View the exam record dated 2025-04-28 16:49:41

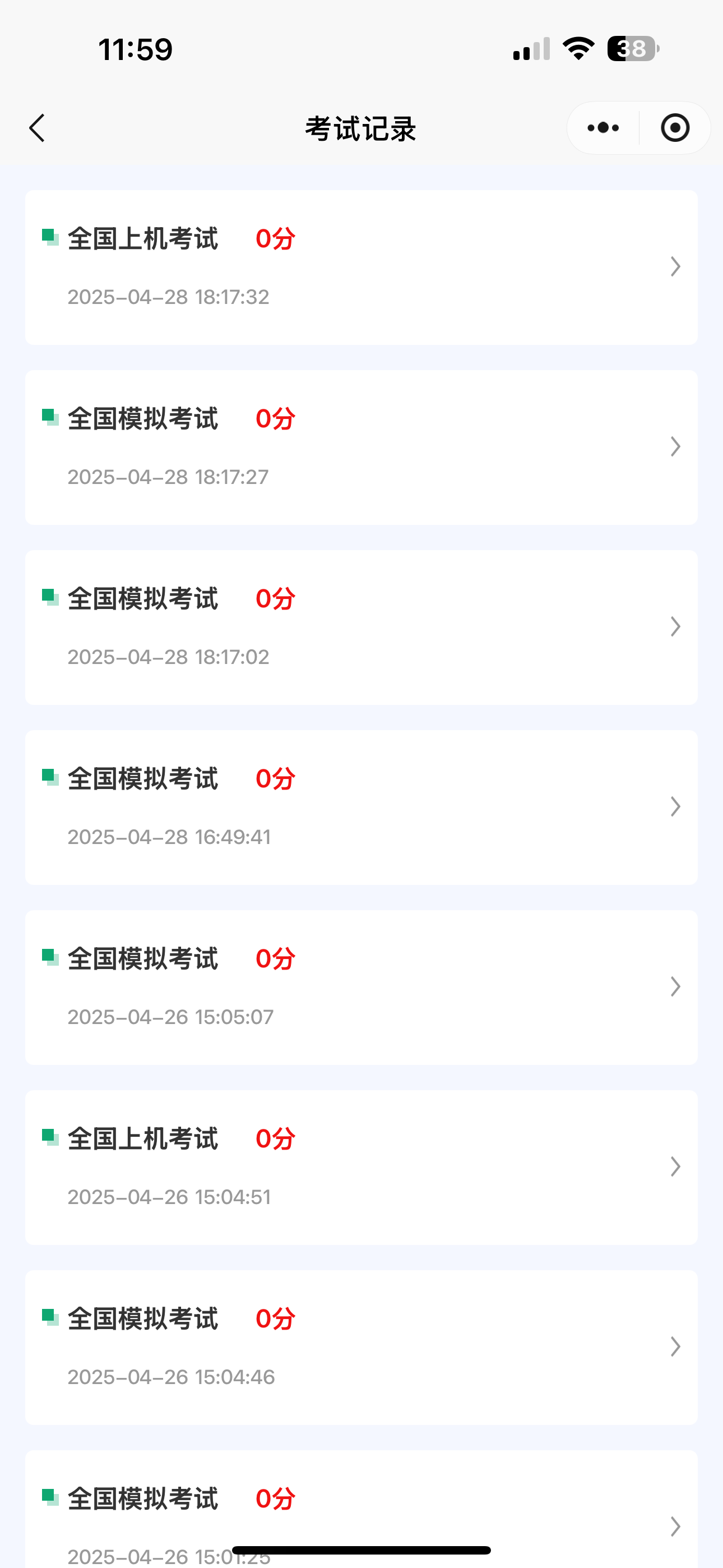361,808
